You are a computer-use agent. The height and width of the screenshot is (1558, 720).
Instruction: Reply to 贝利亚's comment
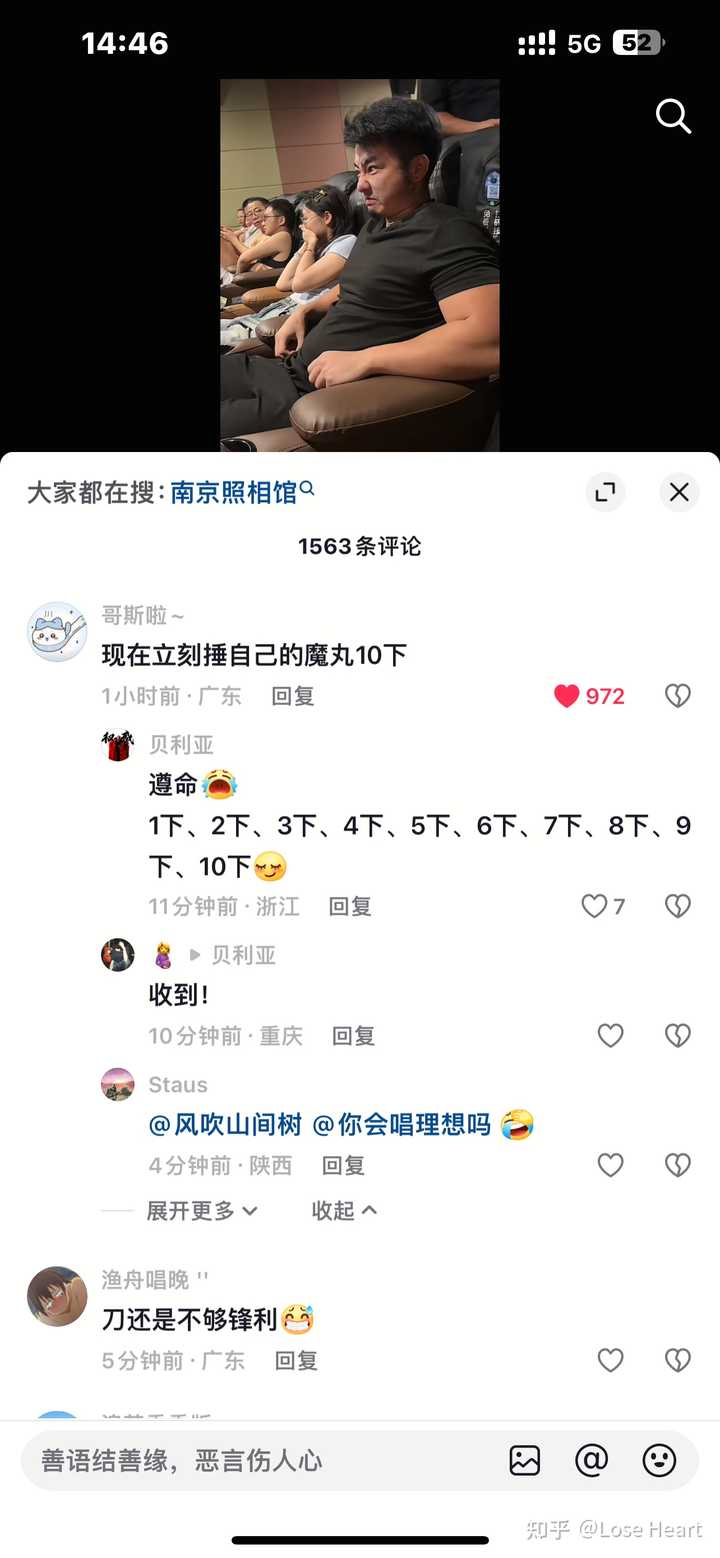[350, 906]
